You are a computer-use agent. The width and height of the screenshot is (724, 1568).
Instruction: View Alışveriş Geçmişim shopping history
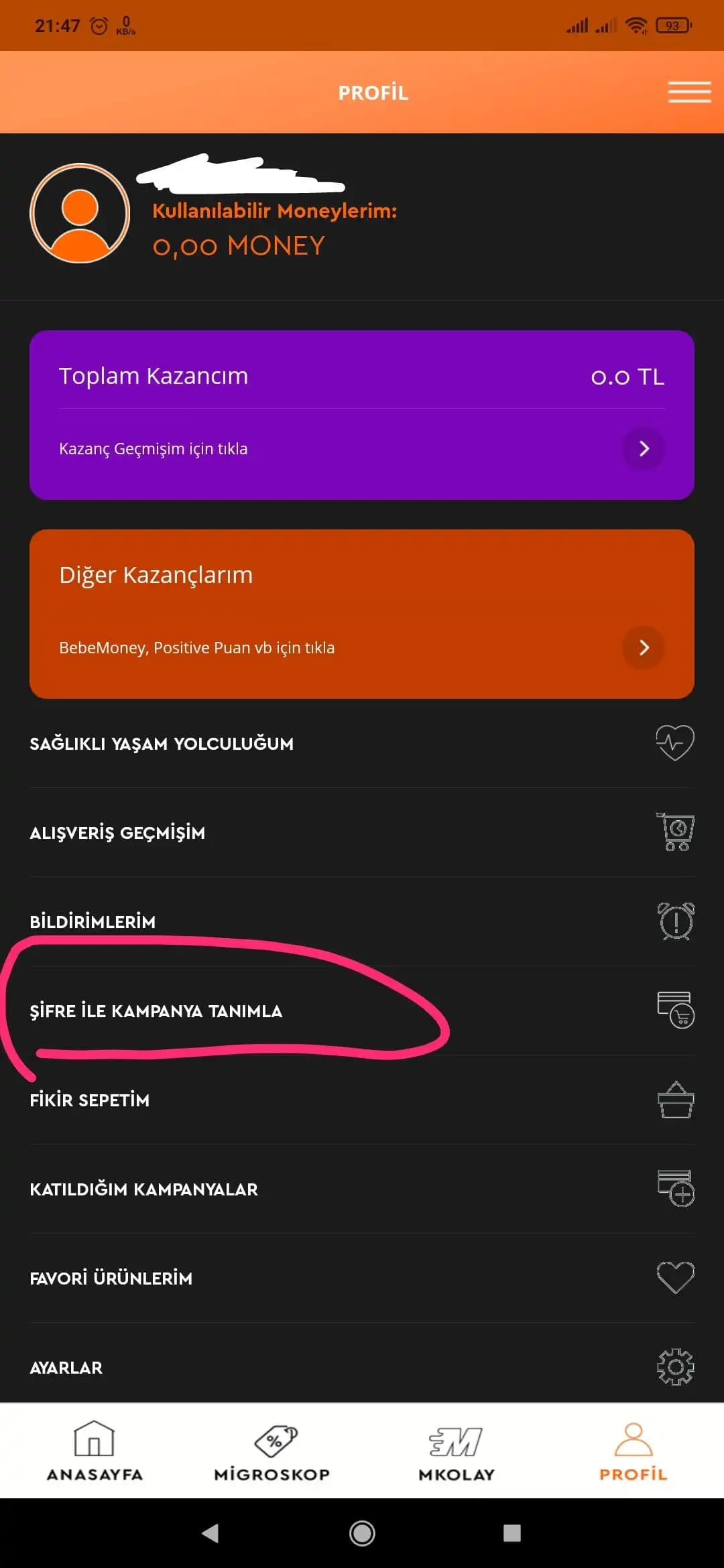(x=362, y=832)
